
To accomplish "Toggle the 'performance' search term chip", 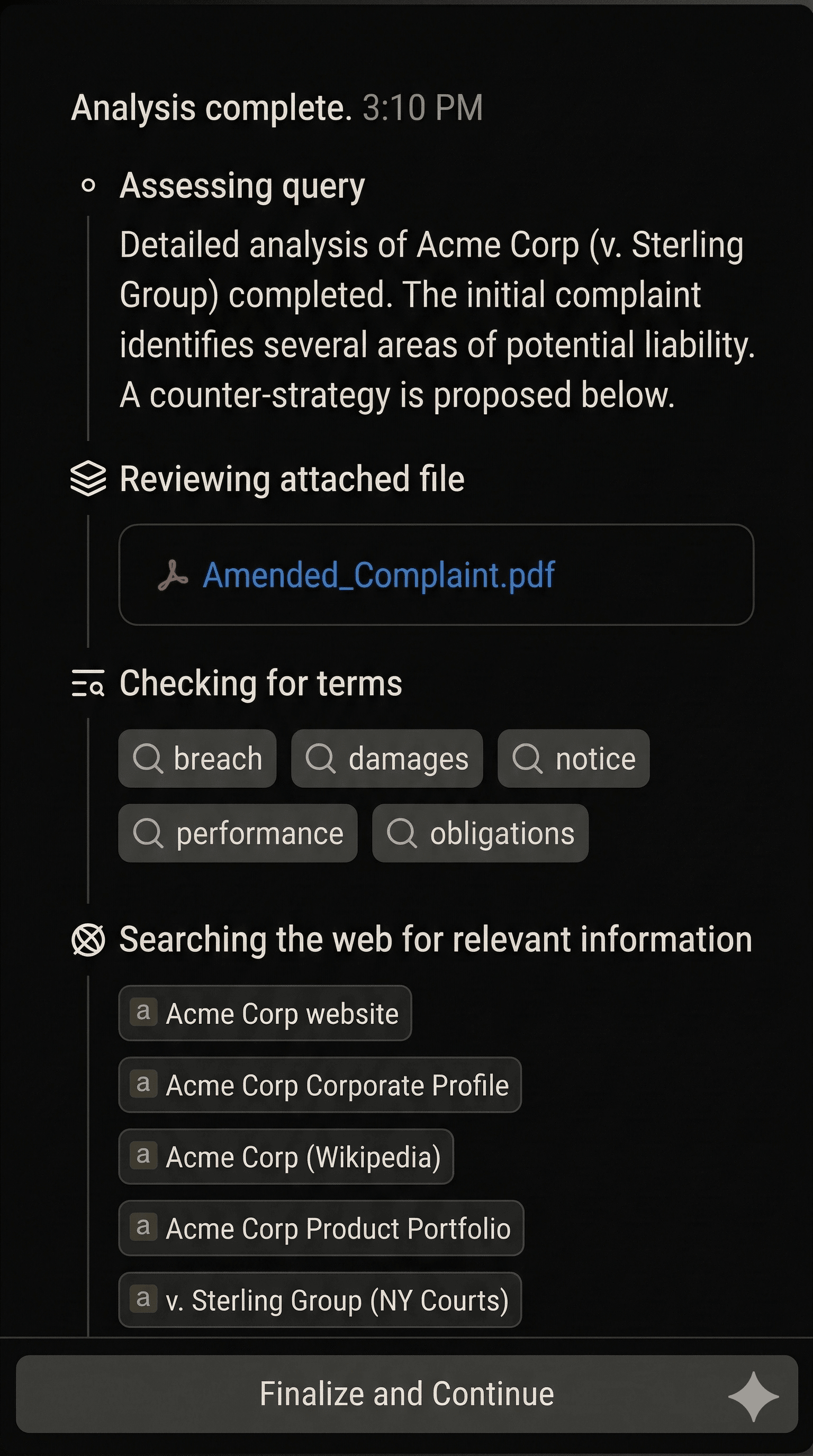I will coord(238,833).
